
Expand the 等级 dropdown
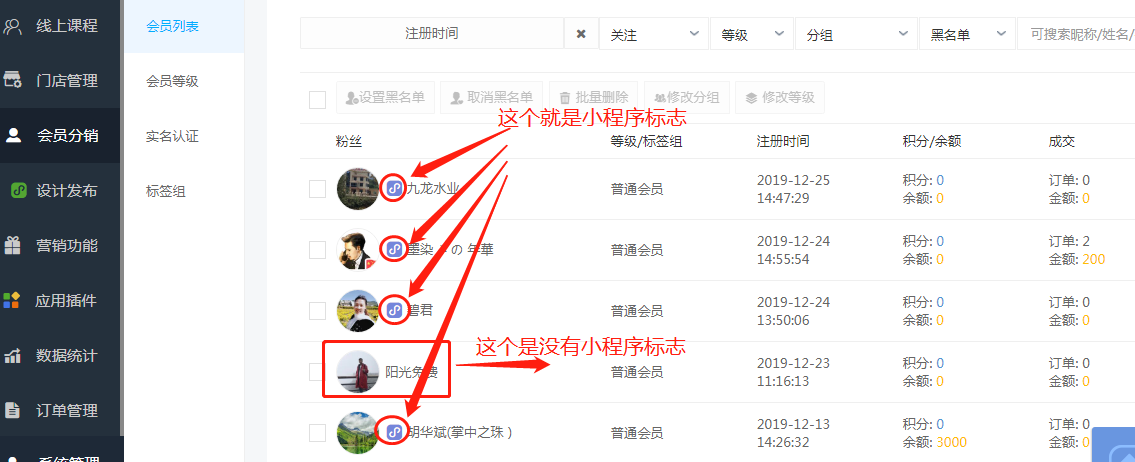(752, 34)
